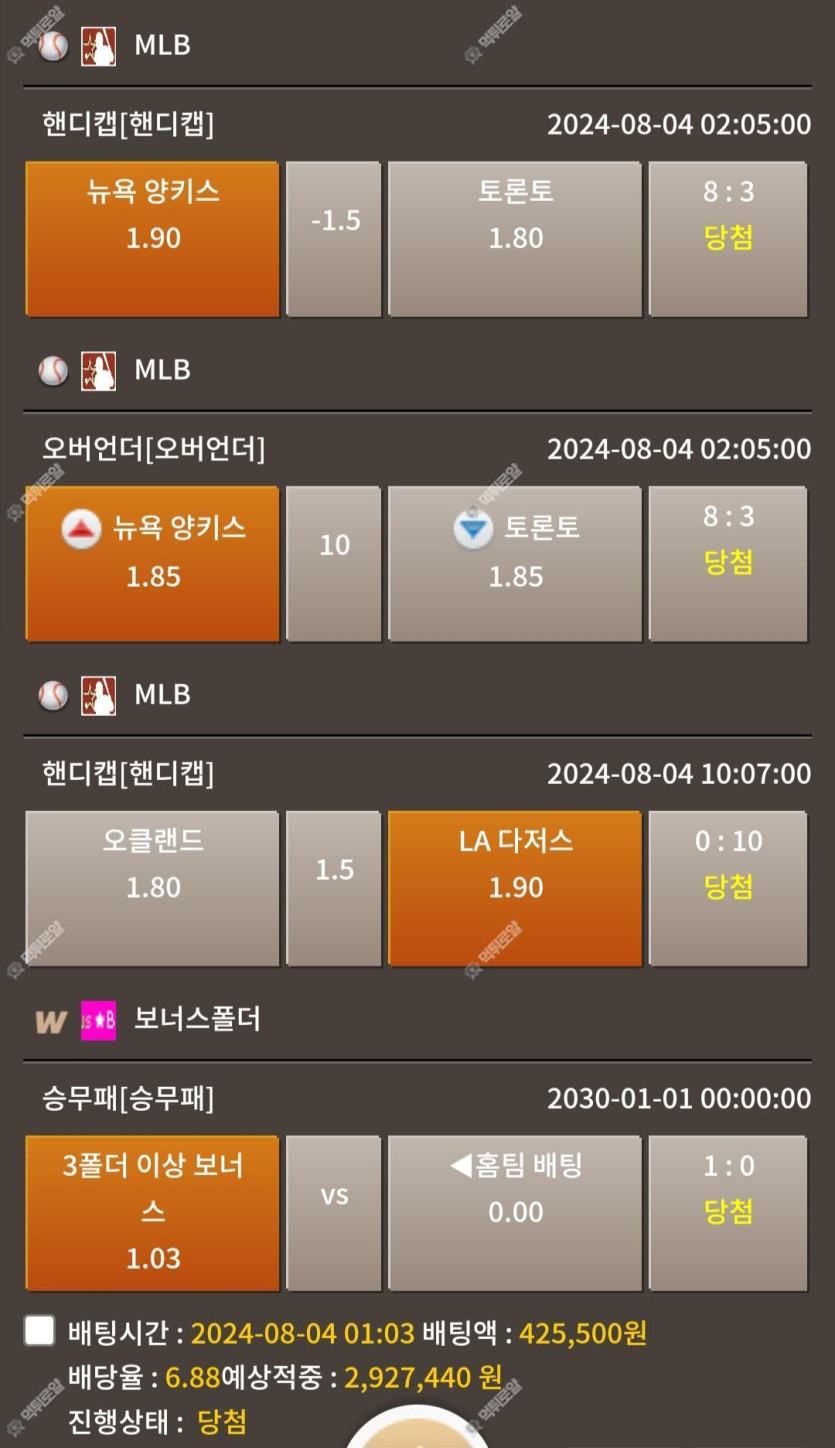Choose under on 토론토 1.85

(514, 563)
